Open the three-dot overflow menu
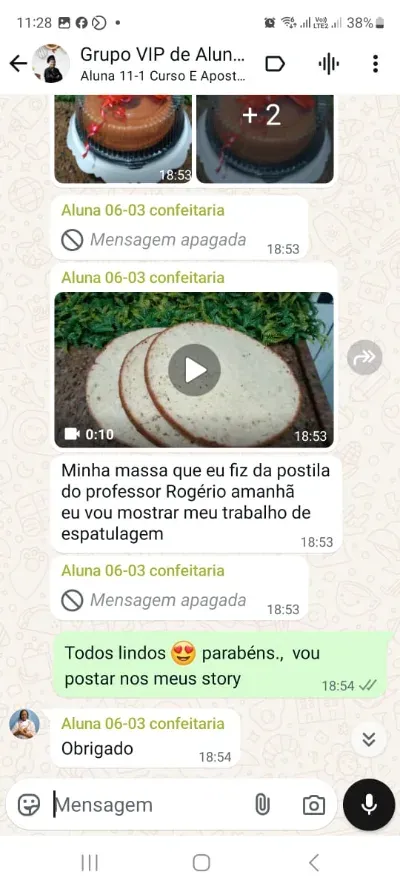This screenshot has height=889, width=400. point(375,64)
